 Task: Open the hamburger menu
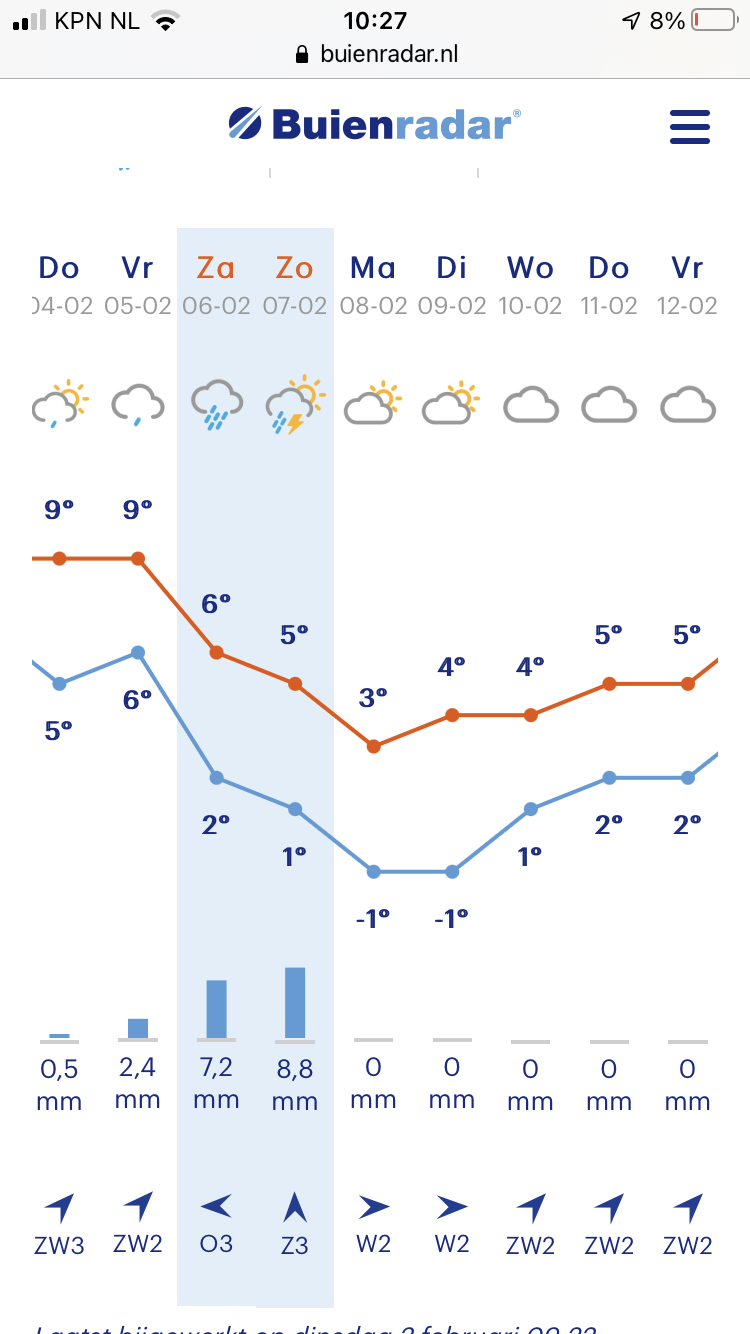(689, 127)
